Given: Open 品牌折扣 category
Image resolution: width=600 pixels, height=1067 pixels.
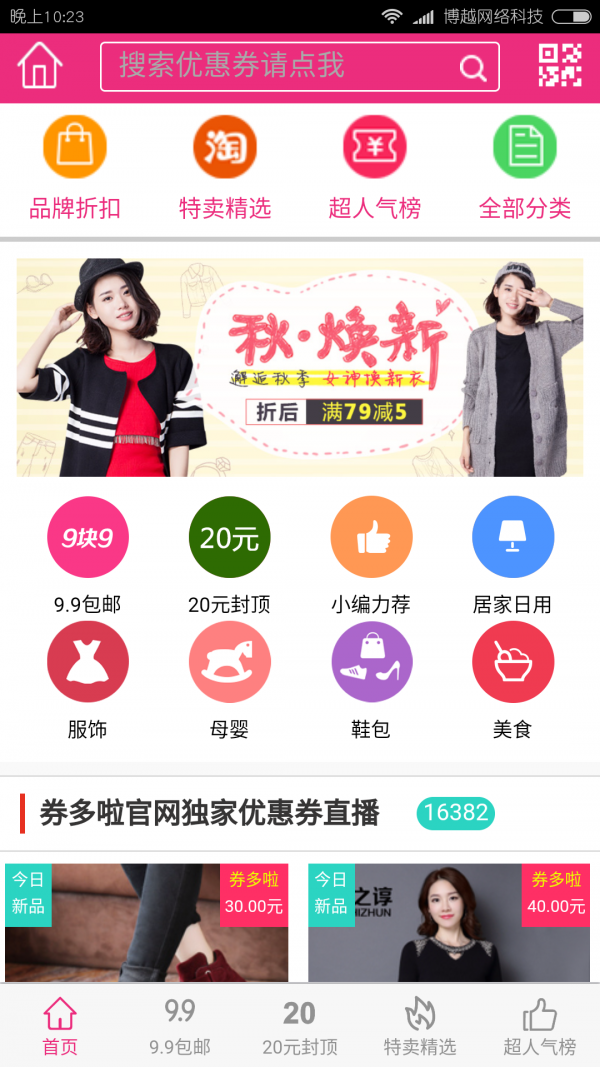Looking at the screenshot, I should point(75,168).
